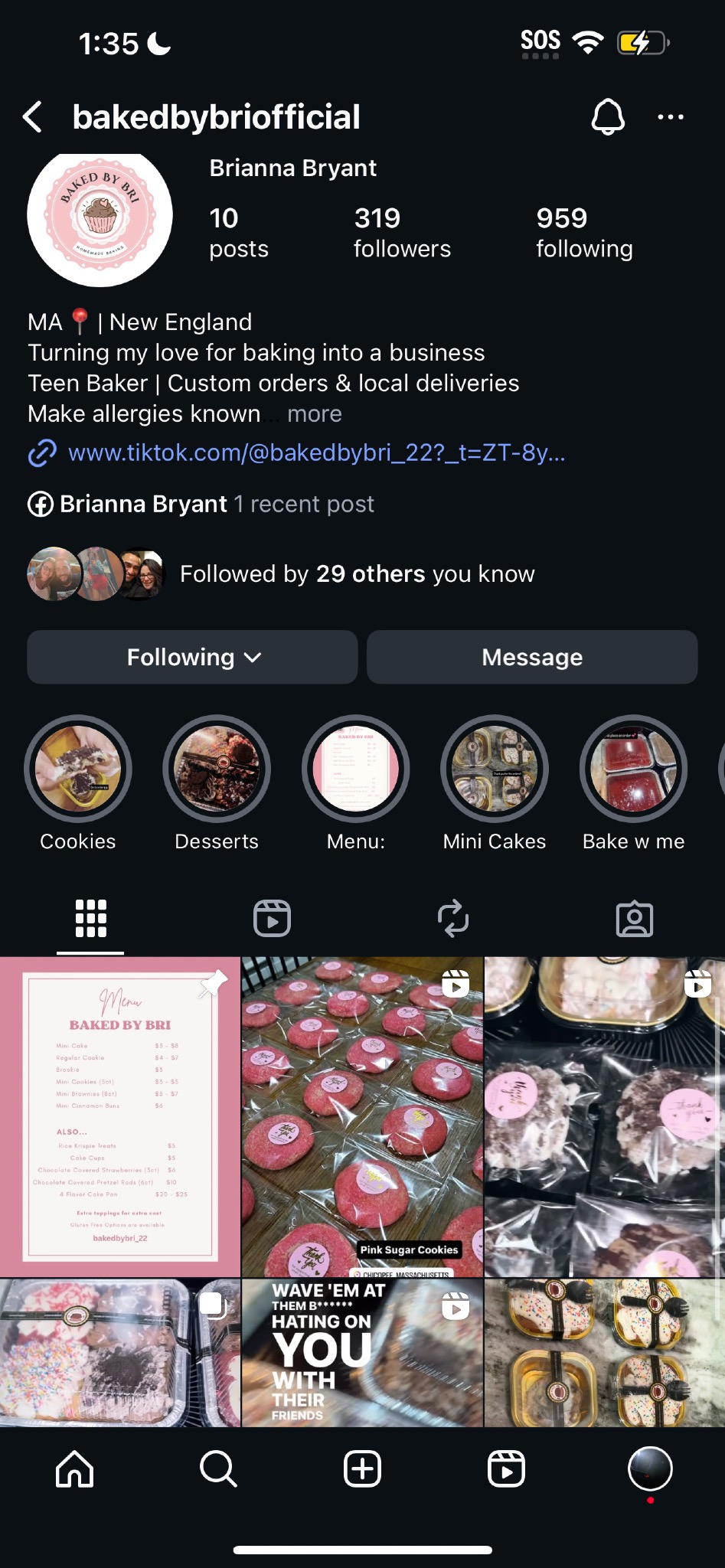Open the TikTok link in bio
This screenshot has width=725, height=1568.
315,453
